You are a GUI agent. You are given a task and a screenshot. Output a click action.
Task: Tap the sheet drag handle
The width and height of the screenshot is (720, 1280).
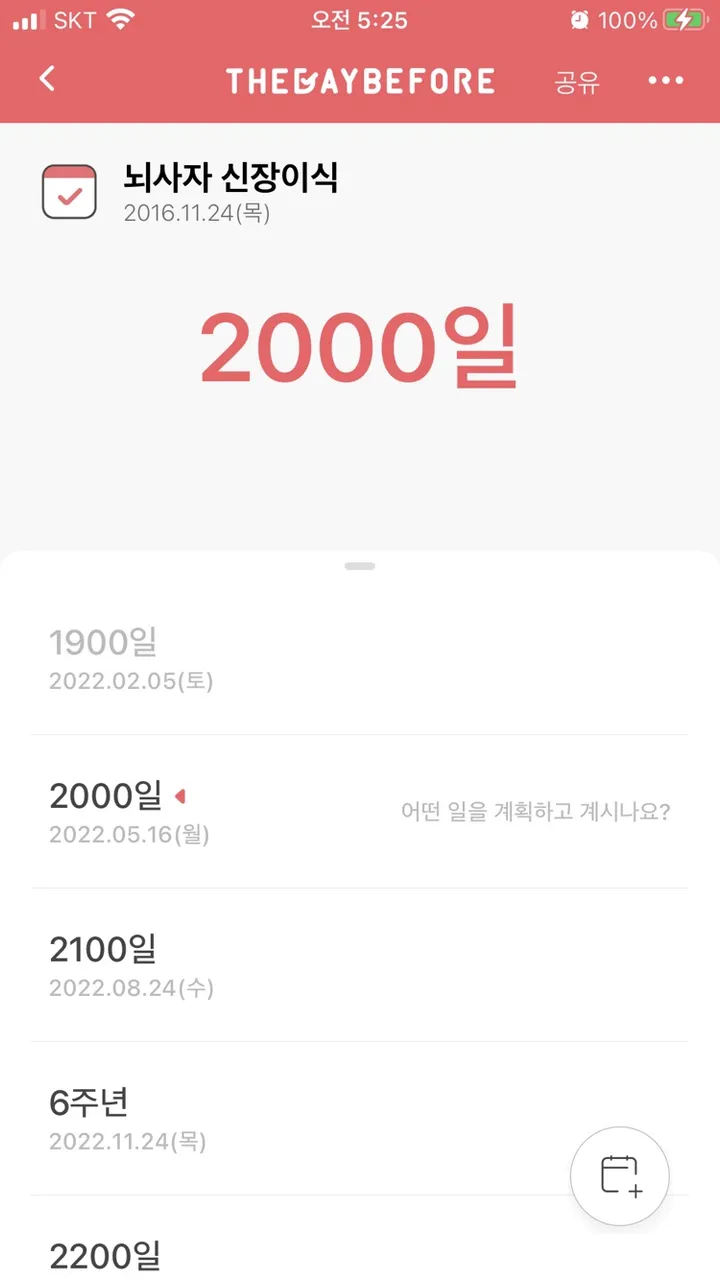[x=359, y=566]
